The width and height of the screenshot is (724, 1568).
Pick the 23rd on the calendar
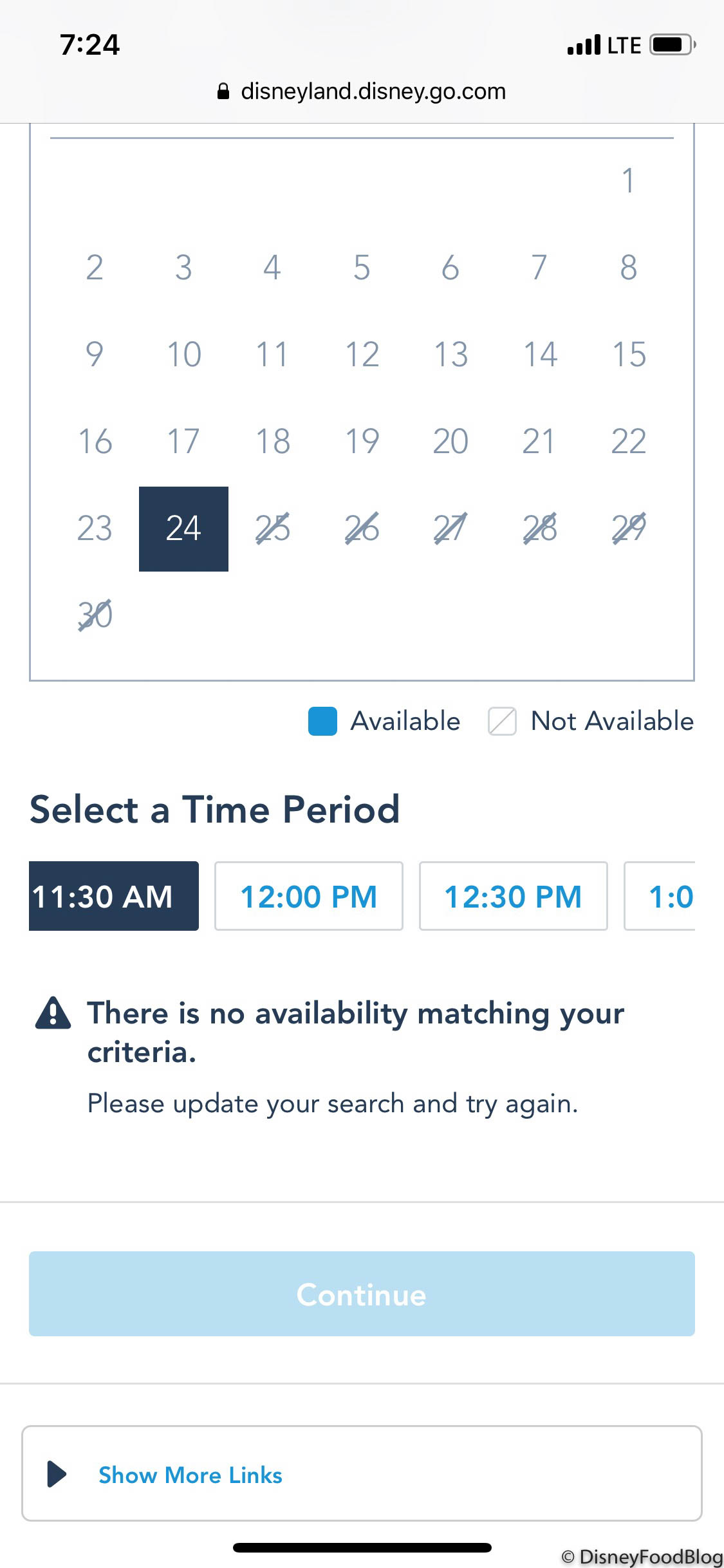coord(95,528)
